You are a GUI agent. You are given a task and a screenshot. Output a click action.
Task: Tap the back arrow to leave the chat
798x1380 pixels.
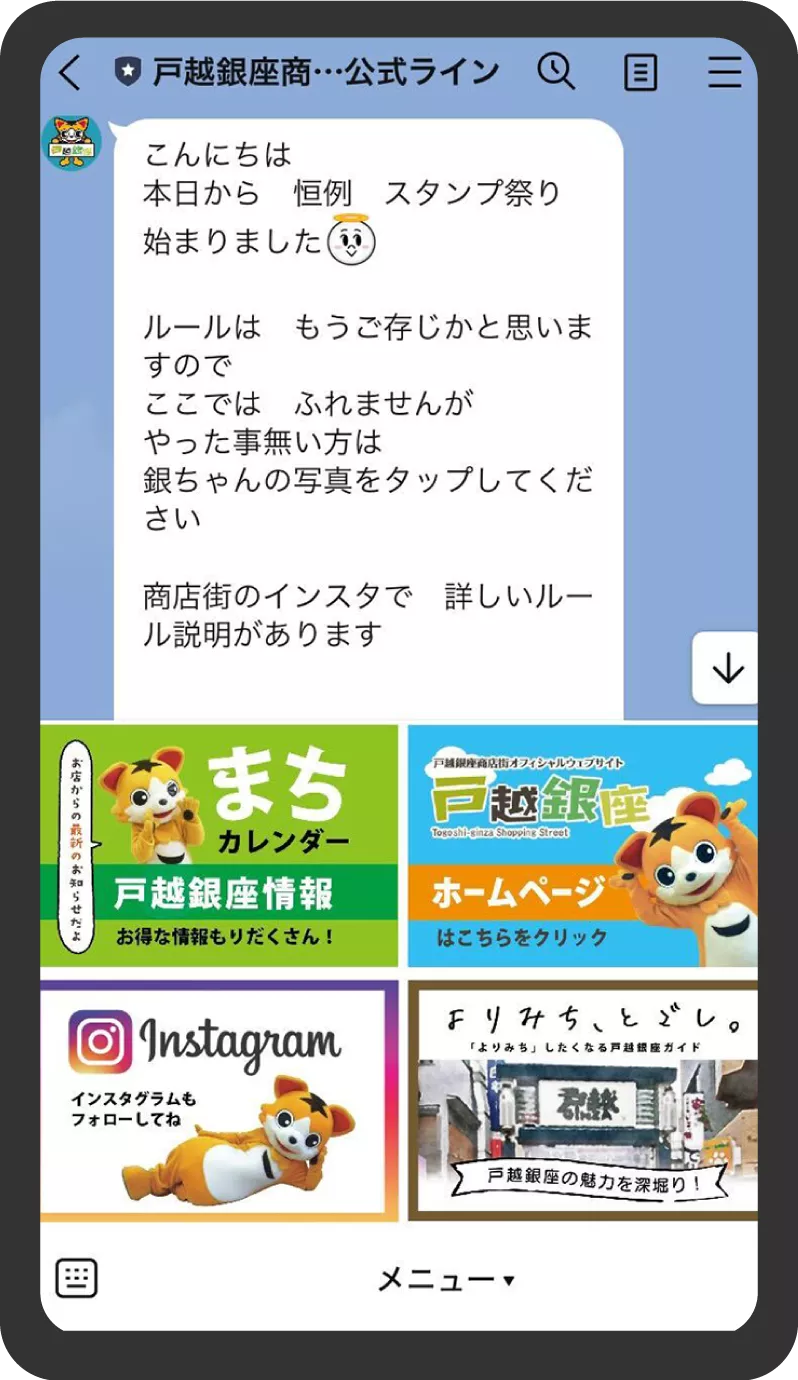(69, 71)
